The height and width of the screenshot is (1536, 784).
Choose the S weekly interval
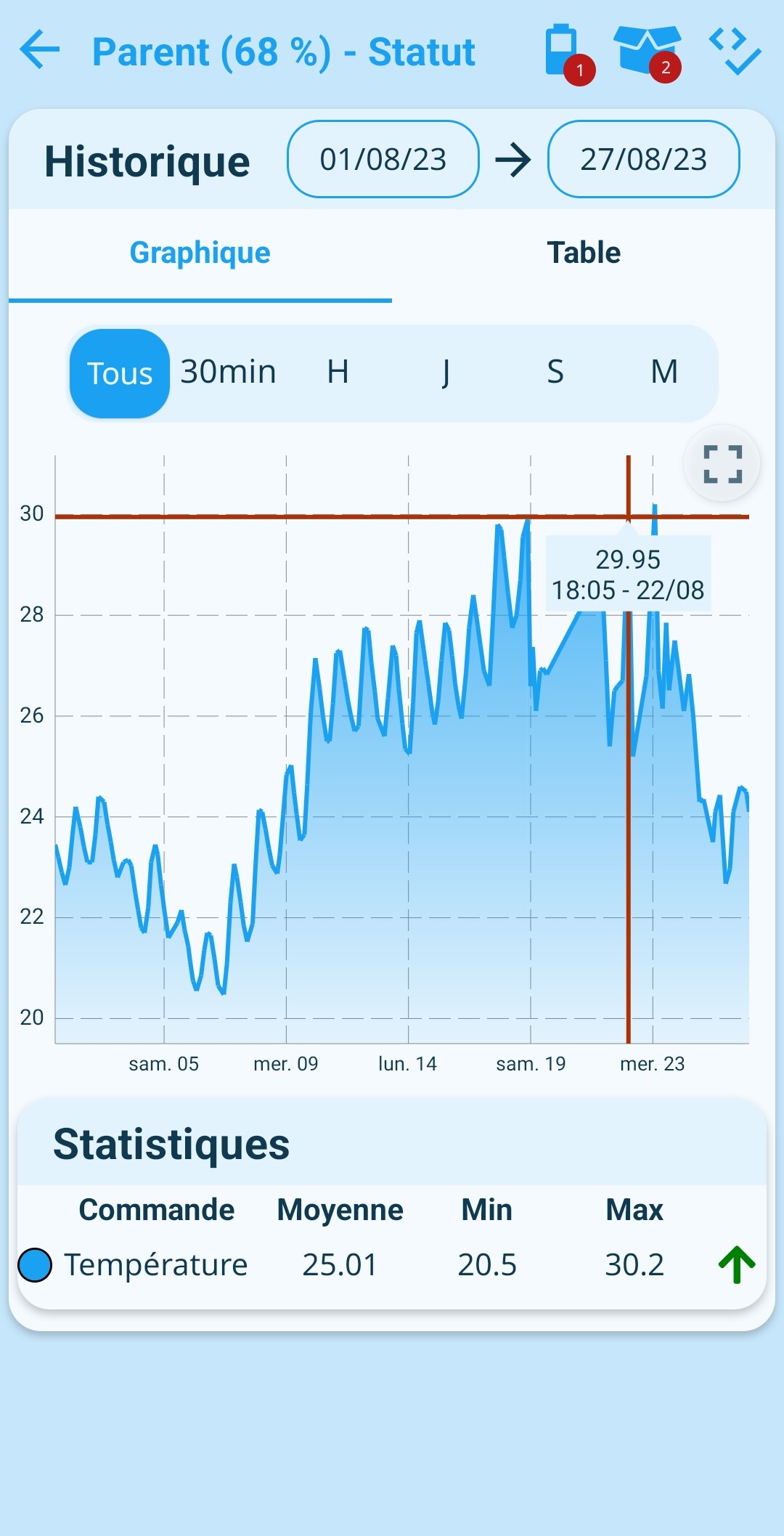tap(555, 372)
